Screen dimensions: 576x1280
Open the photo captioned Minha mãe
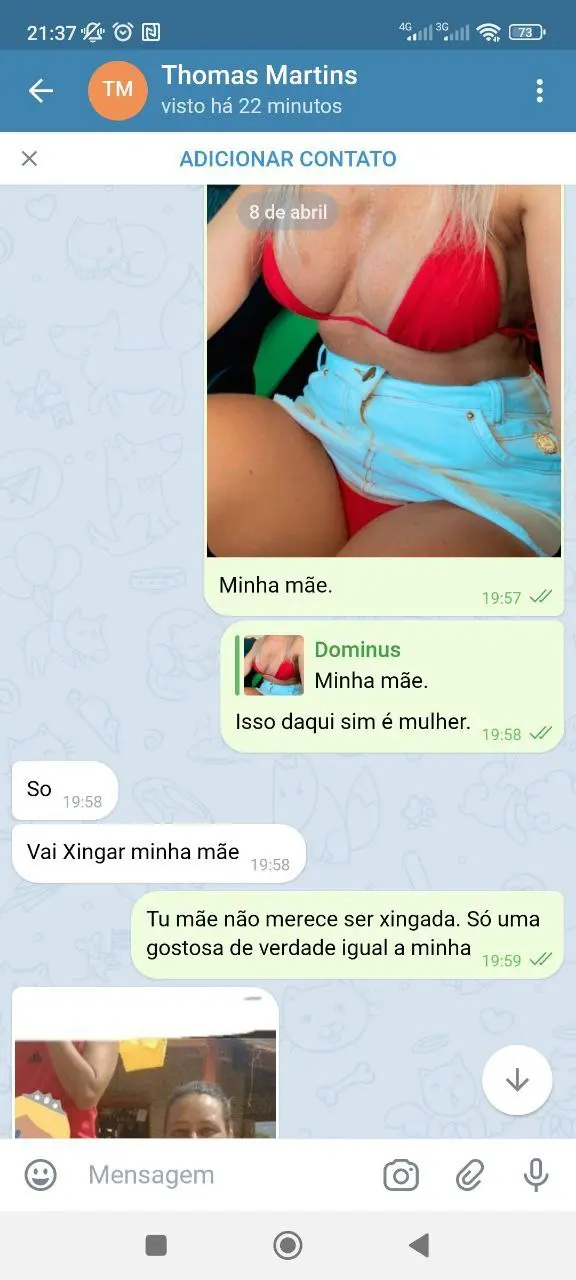tap(384, 371)
